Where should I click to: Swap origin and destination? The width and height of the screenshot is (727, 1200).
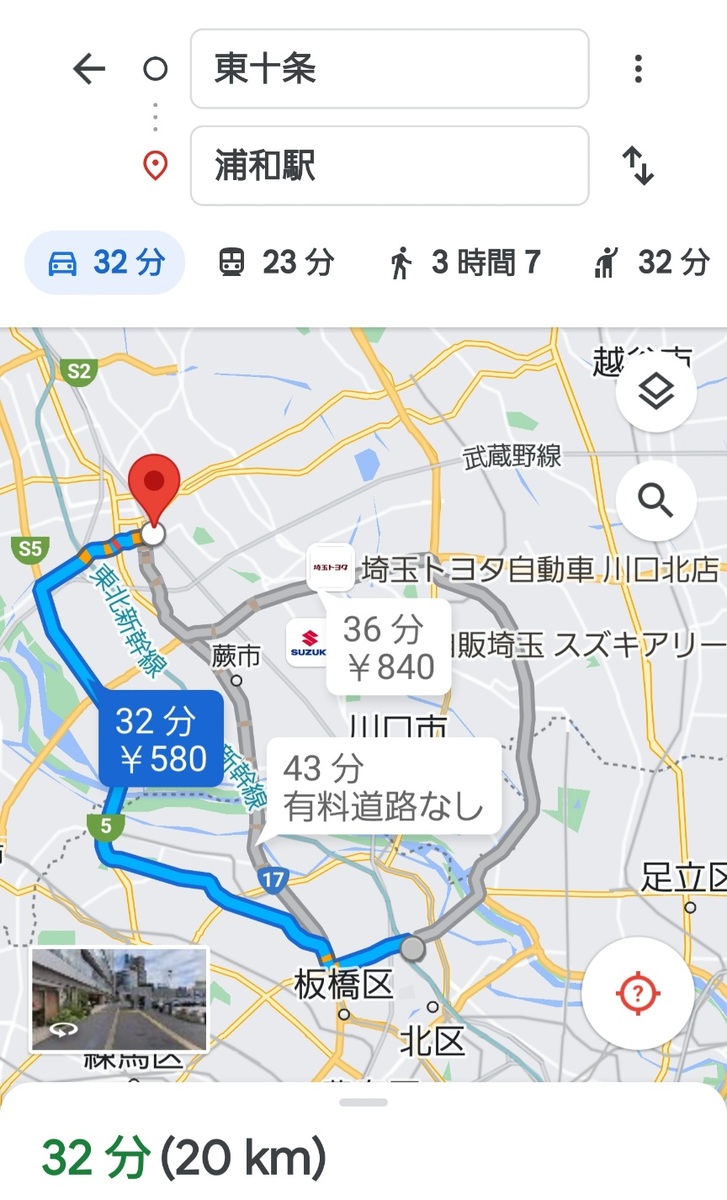click(x=638, y=165)
